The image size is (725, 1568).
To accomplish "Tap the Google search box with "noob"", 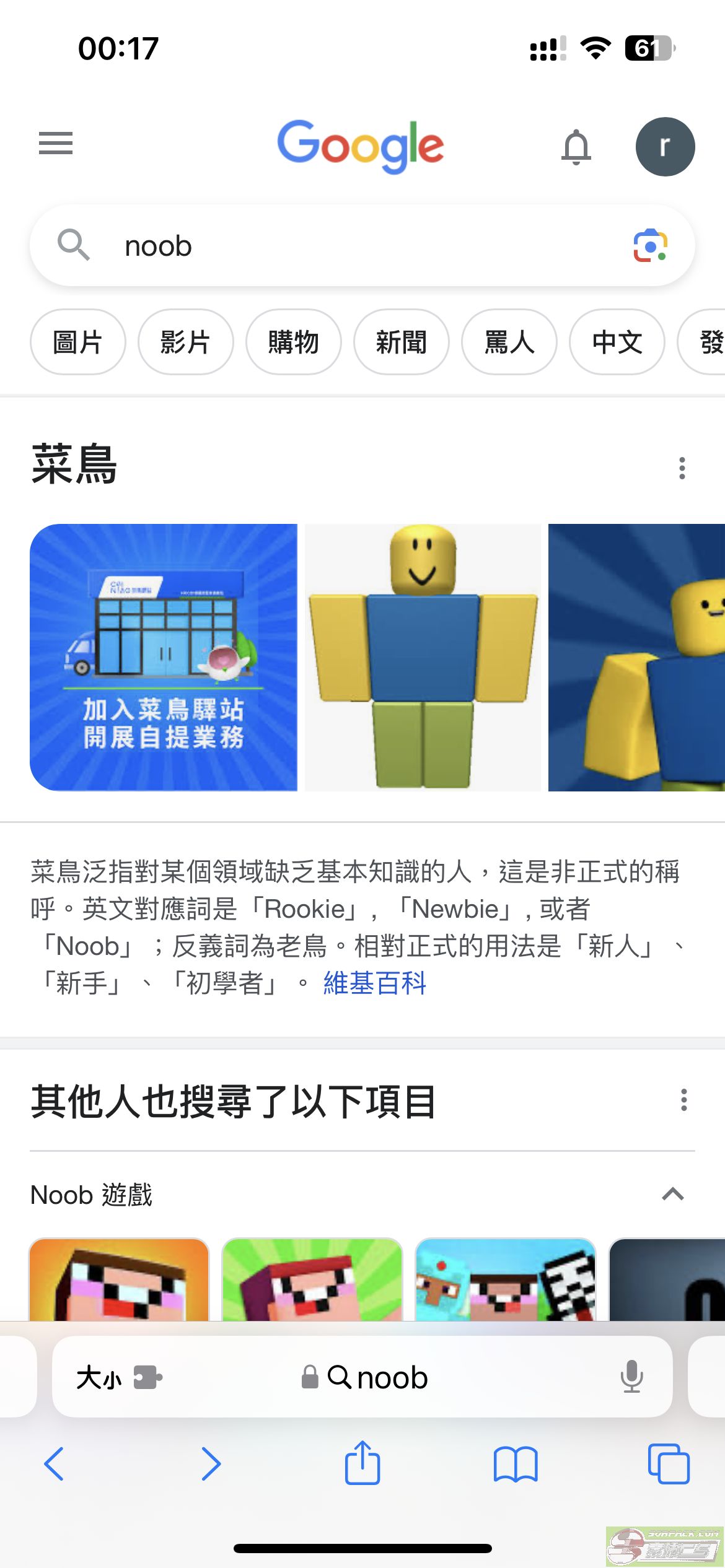I will coord(362,246).
